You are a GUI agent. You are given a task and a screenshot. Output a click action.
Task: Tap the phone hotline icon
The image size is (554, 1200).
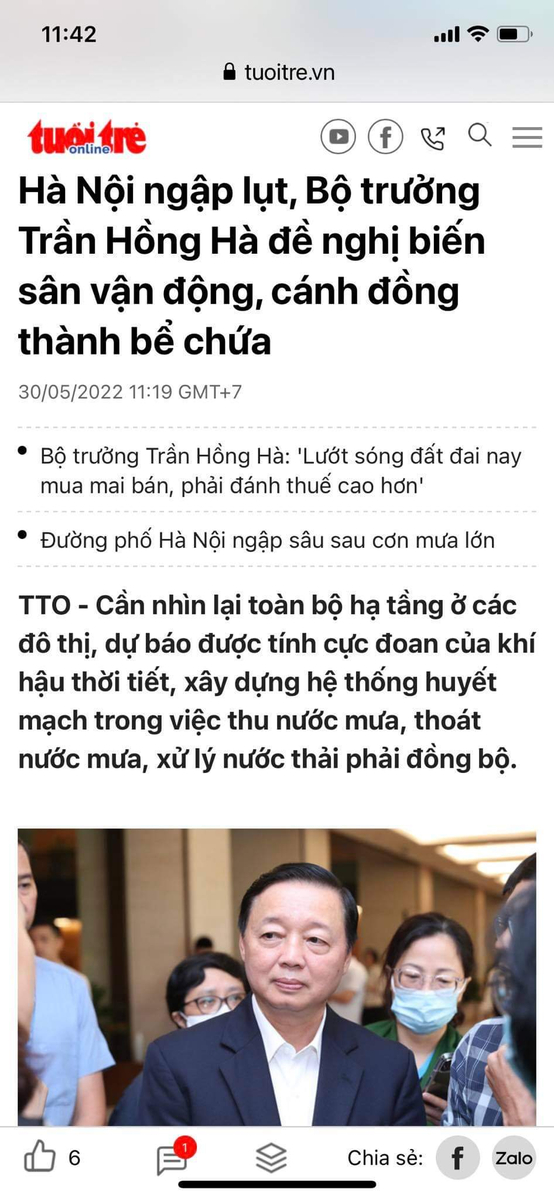pyautogui.click(x=433, y=137)
